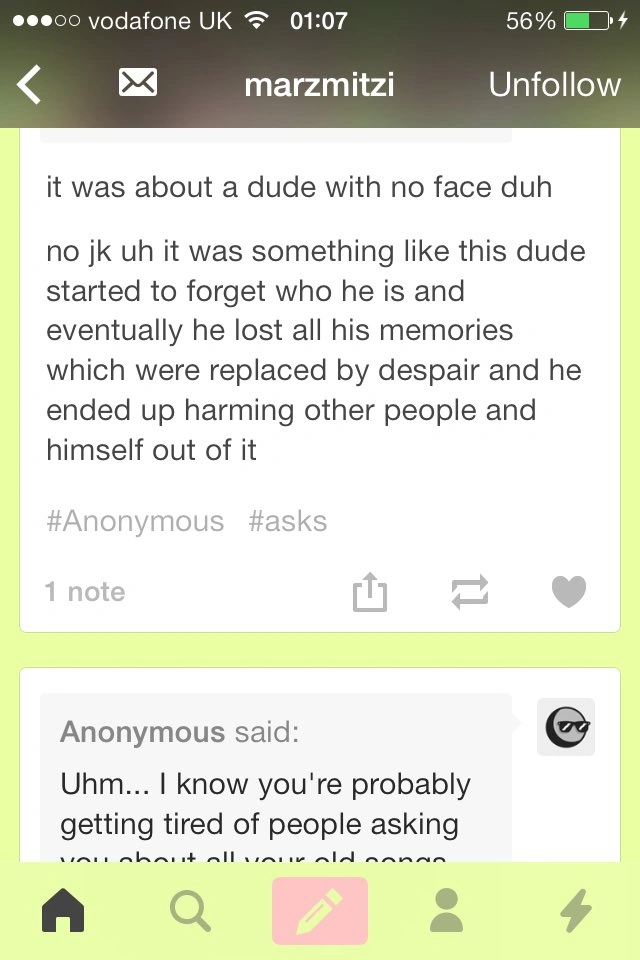Tap the Anonymous sunglasses avatar
This screenshot has height=960, width=640.
566,727
